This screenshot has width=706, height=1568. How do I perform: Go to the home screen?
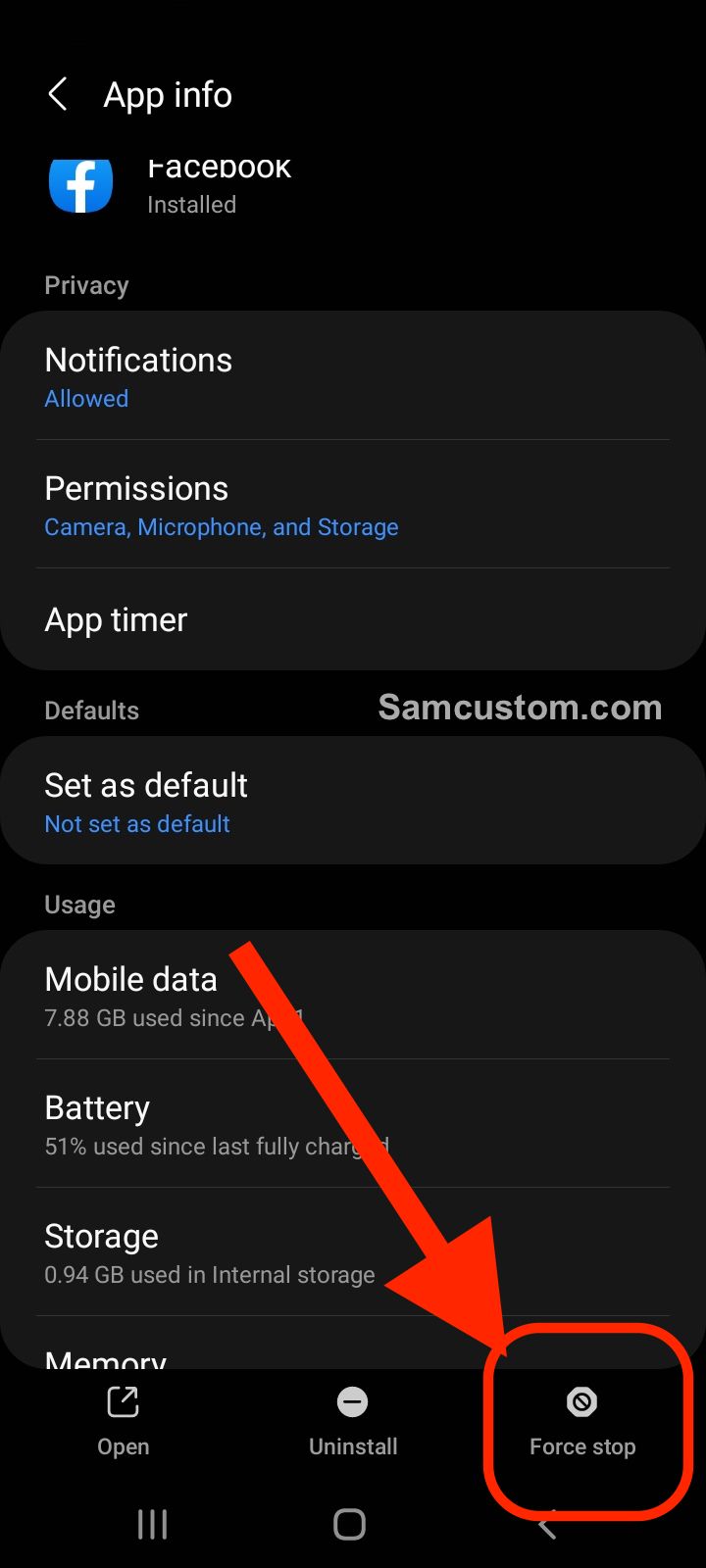pyautogui.click(x=350, y=1524)
